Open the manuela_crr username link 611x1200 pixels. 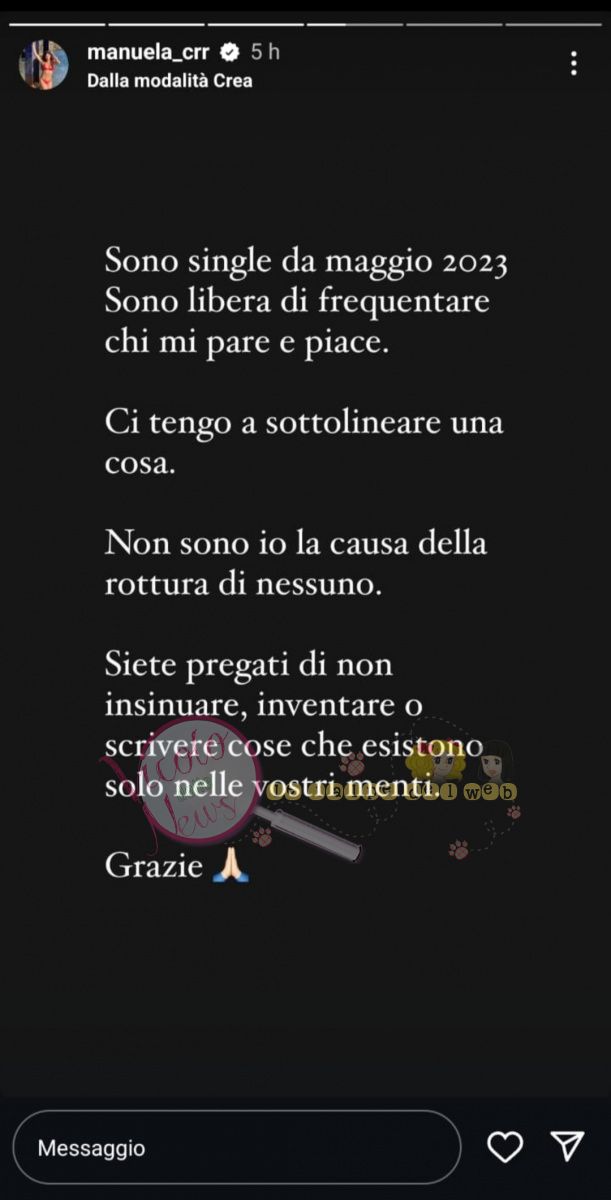[147, 52]
